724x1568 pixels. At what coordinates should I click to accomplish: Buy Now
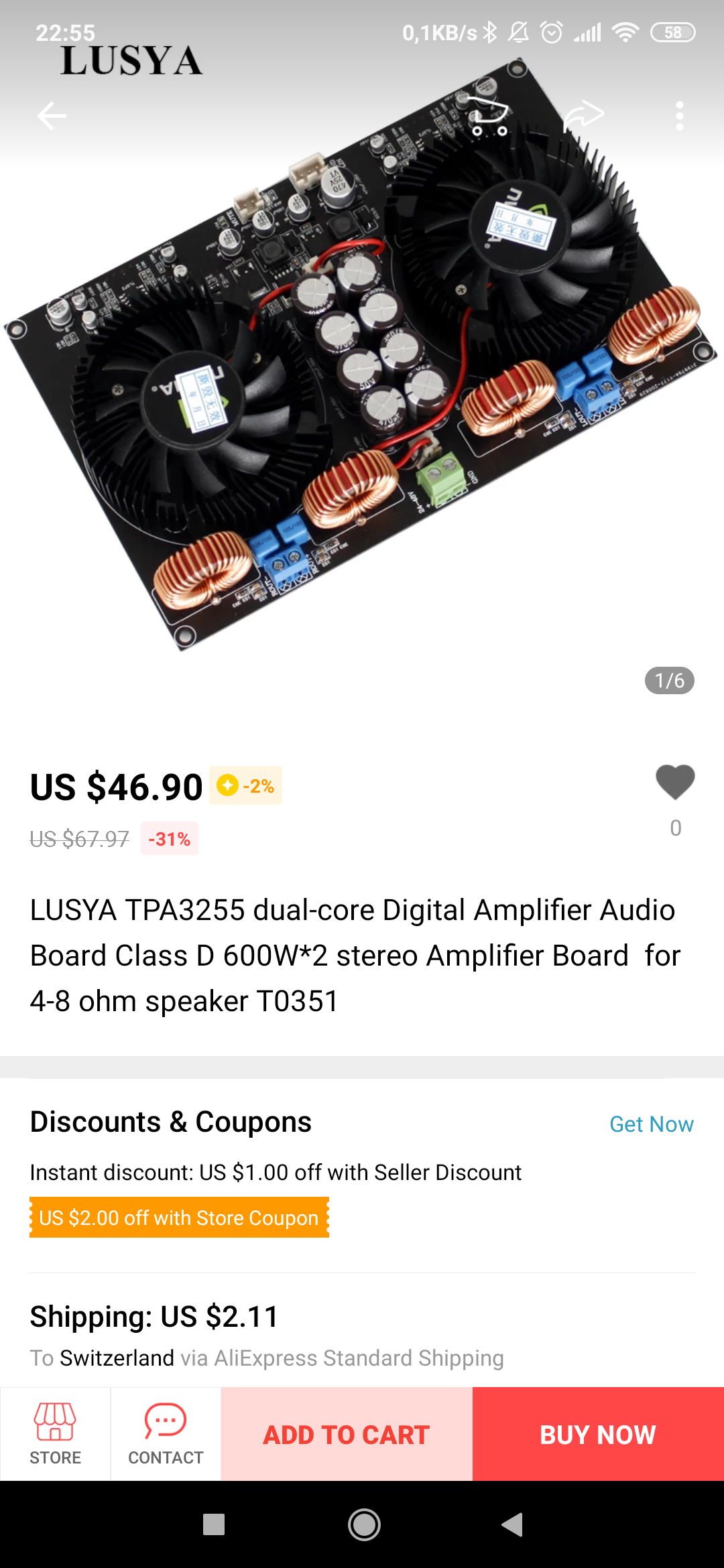coord(598,1434)
